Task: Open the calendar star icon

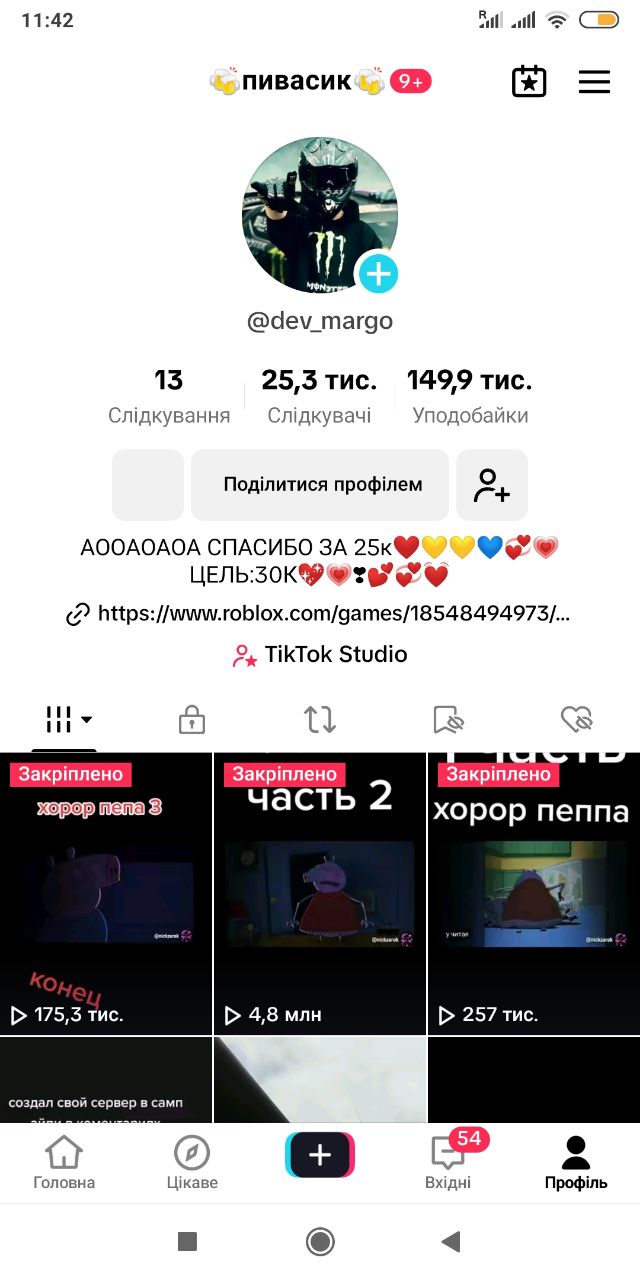Action: (529, 82)
